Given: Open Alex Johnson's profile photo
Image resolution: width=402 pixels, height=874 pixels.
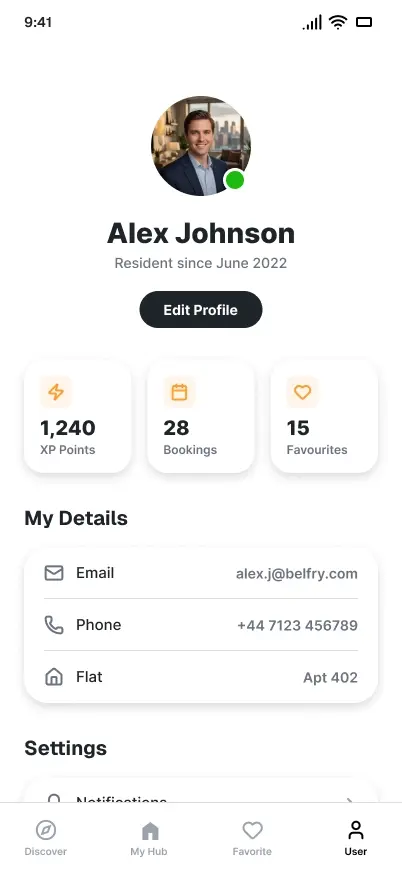Looking at the screenshot, I should [x=201, y=146].
